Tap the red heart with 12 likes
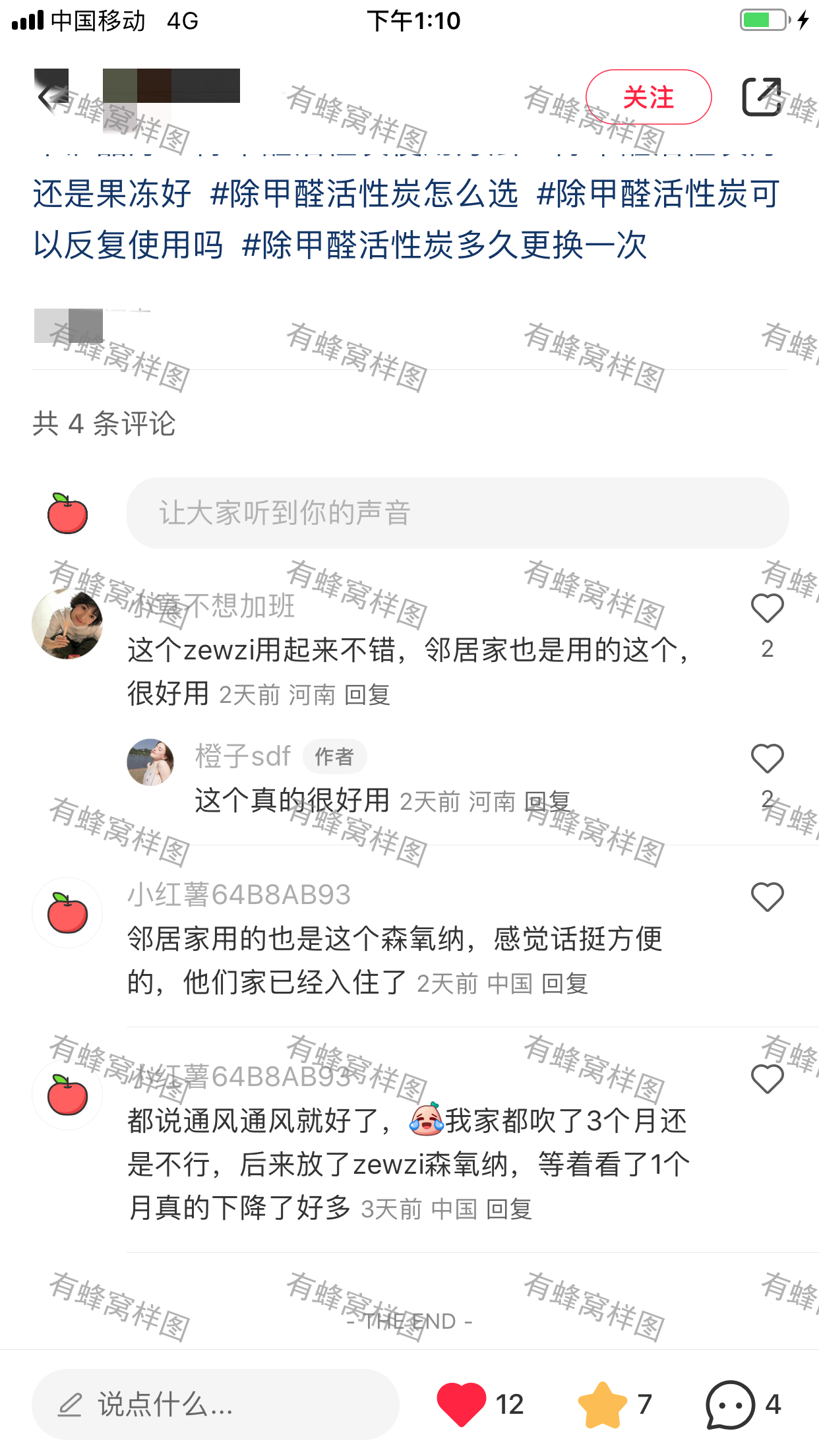This screenshot has width=819, height=1456. [x=462, y=1405]
